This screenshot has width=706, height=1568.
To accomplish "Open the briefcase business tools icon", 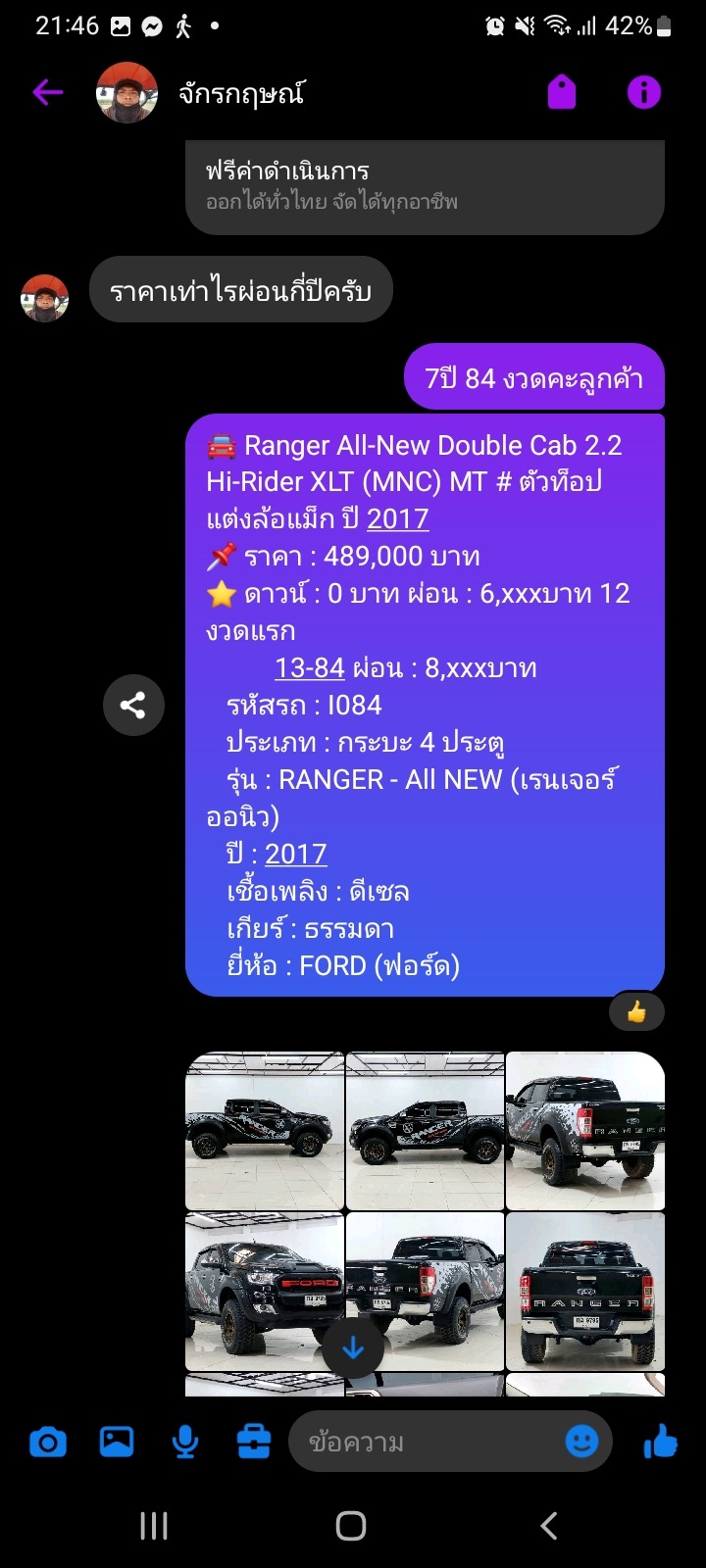I will pyautogui.click(x=254, y=1442).
